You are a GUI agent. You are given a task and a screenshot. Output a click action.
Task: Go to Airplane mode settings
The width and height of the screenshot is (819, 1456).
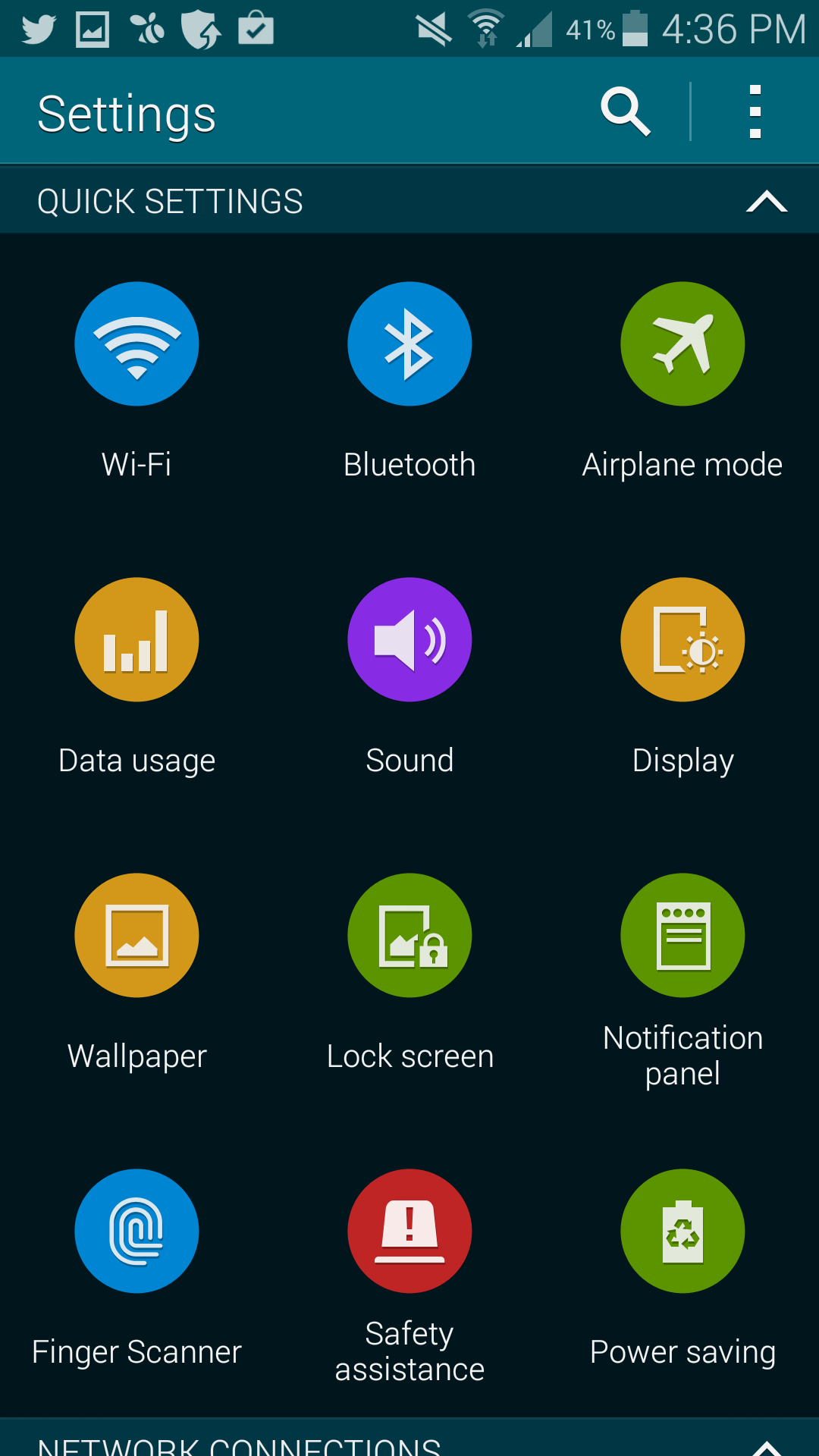coord(682,344)
